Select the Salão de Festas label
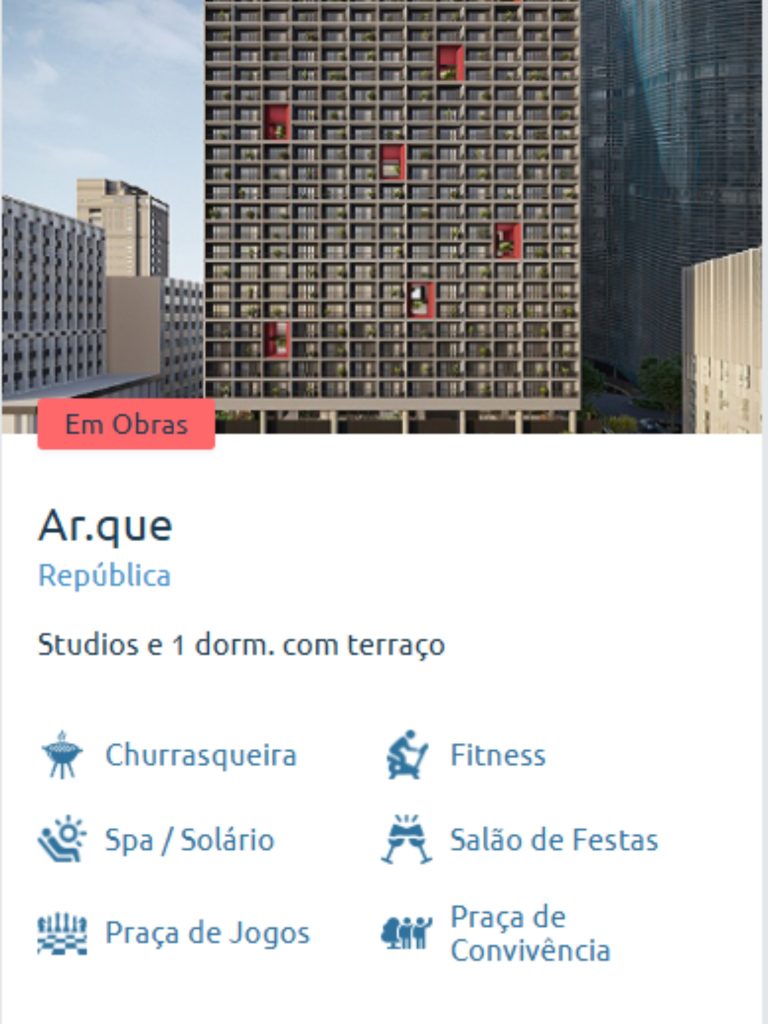 [x=556, y=840]
